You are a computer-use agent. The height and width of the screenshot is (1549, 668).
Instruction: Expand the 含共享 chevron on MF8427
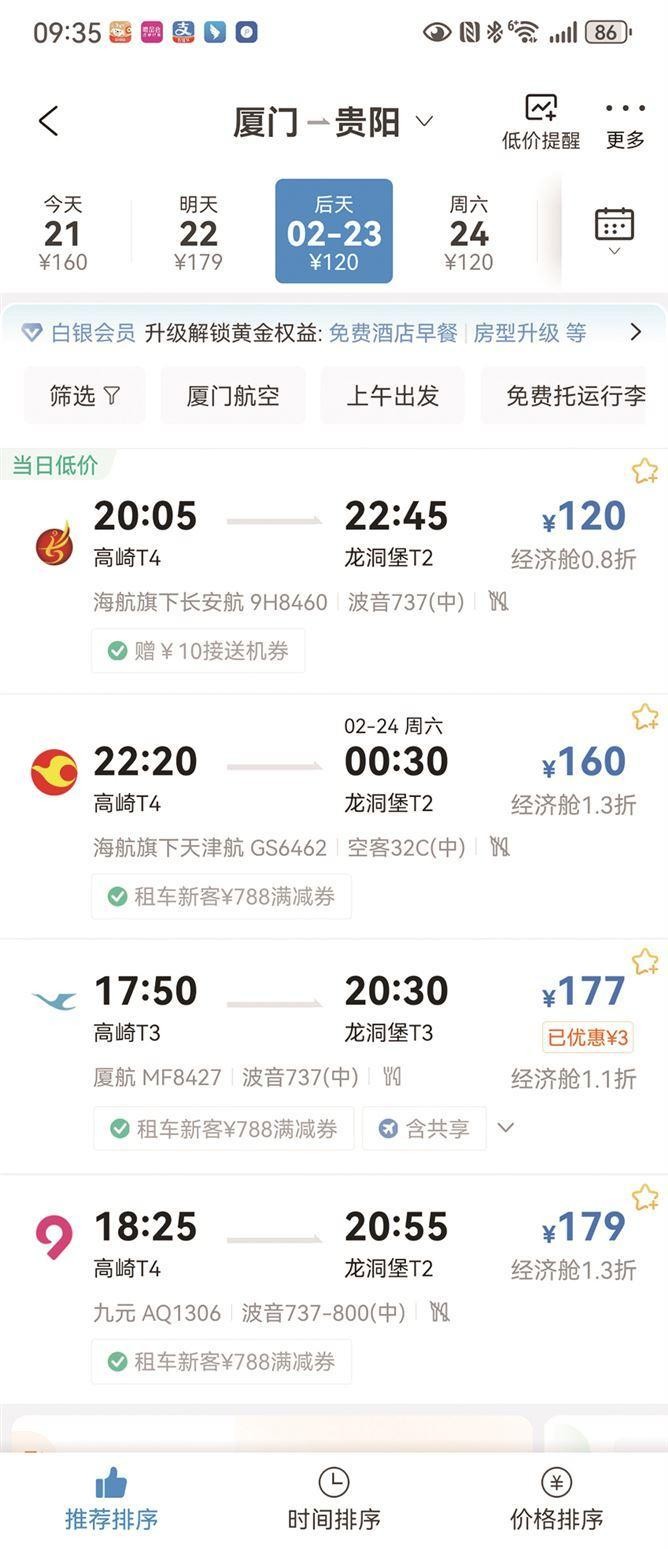[x=506, y=1128]
